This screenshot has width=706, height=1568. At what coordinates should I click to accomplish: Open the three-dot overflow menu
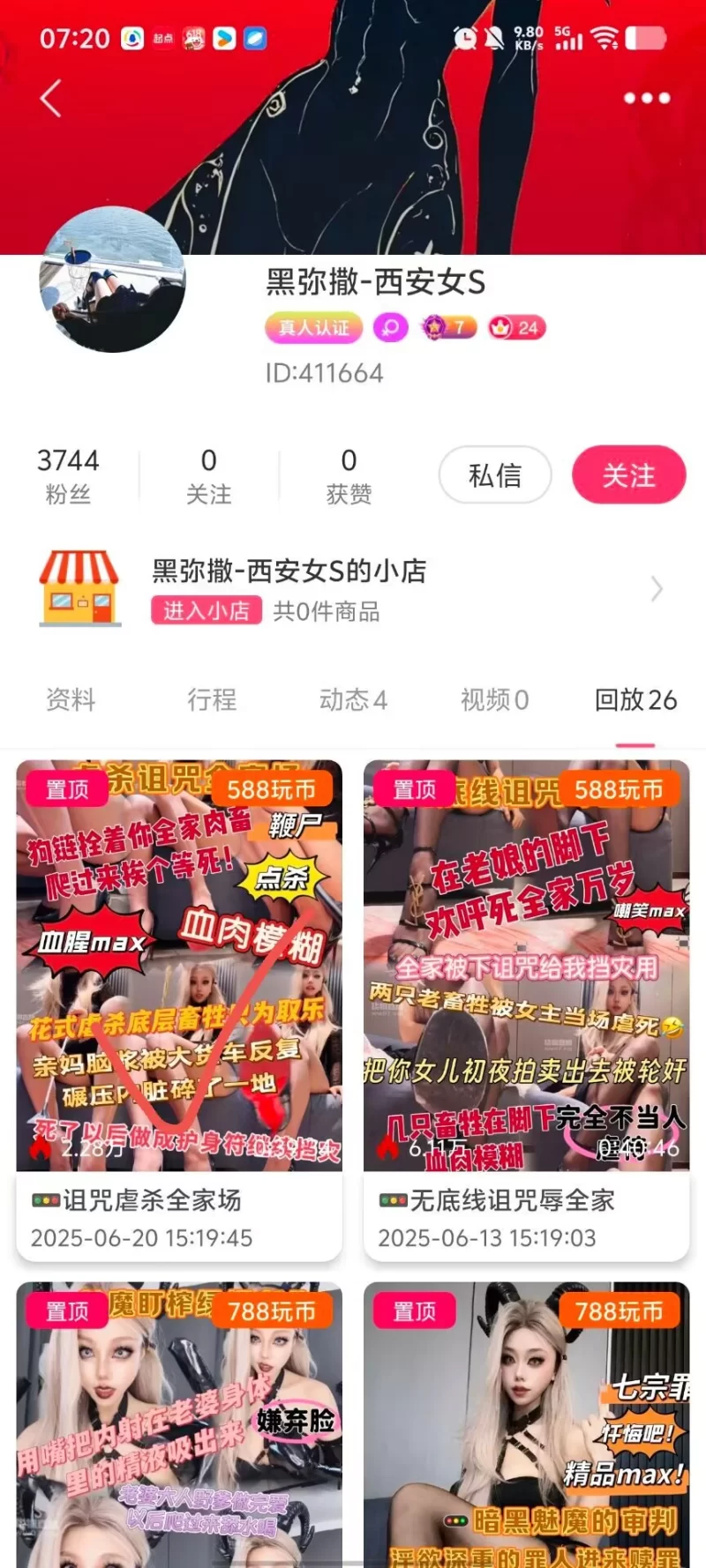pos(647,98)
